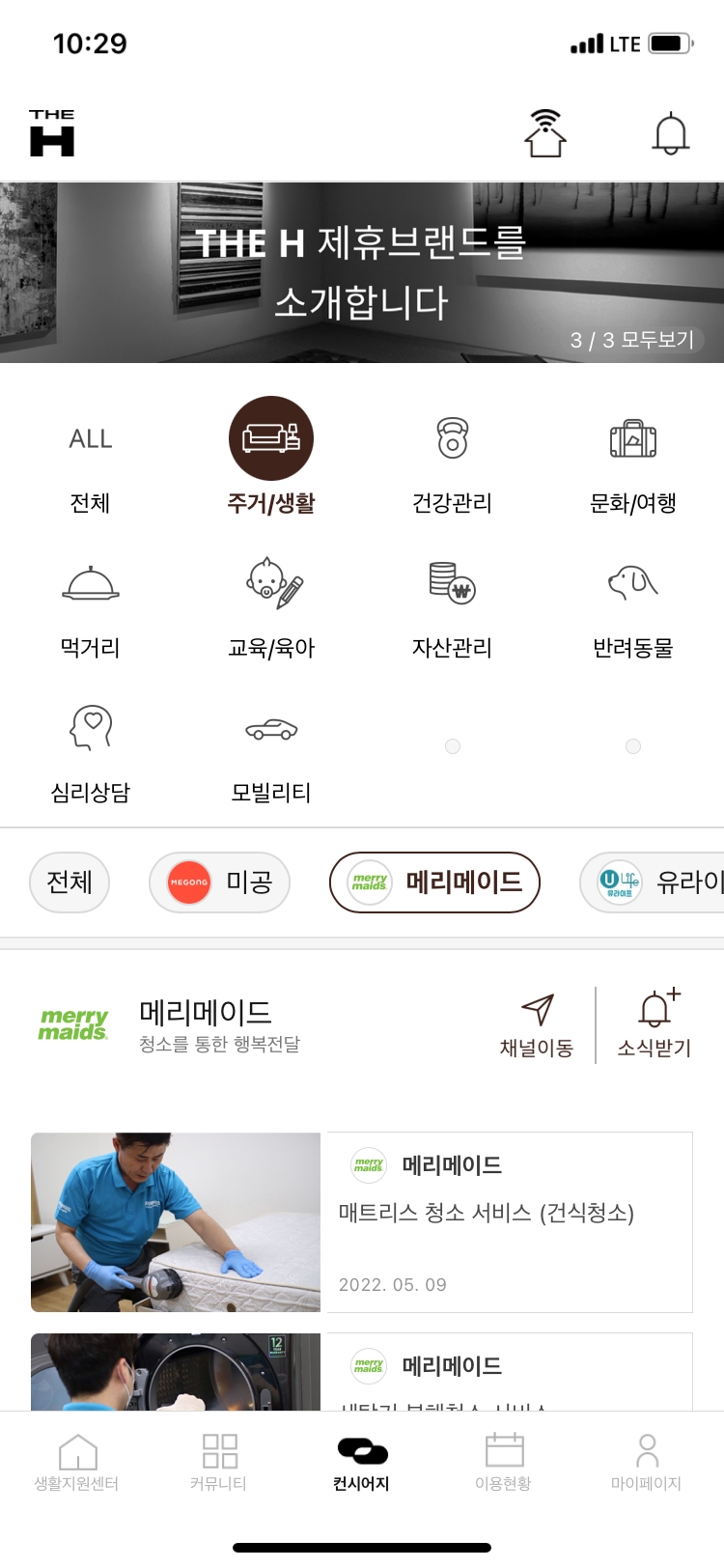Select the 전체 brand filter chip
The height and width of the screenshot is (1568, 724).
click(70, 882)
